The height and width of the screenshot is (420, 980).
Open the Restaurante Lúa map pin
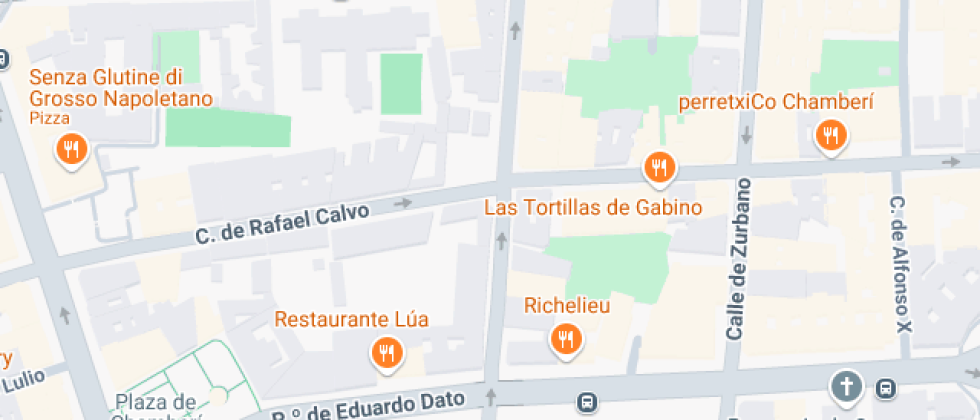(x=385, y=352)
